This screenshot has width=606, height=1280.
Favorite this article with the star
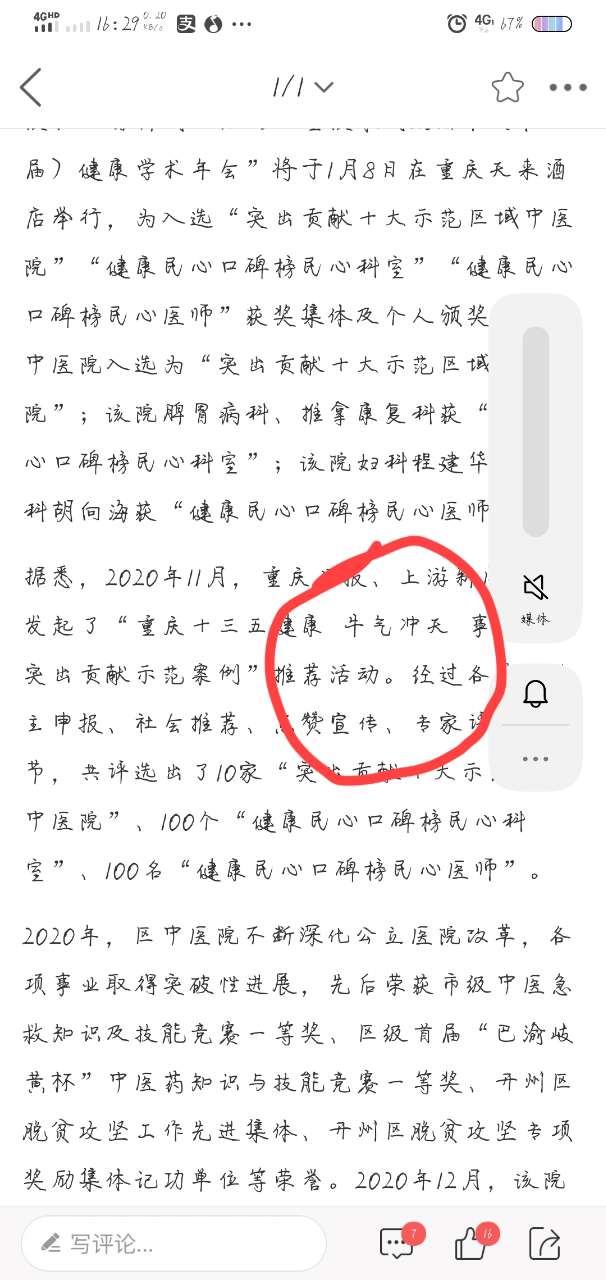tap(507, 88)
